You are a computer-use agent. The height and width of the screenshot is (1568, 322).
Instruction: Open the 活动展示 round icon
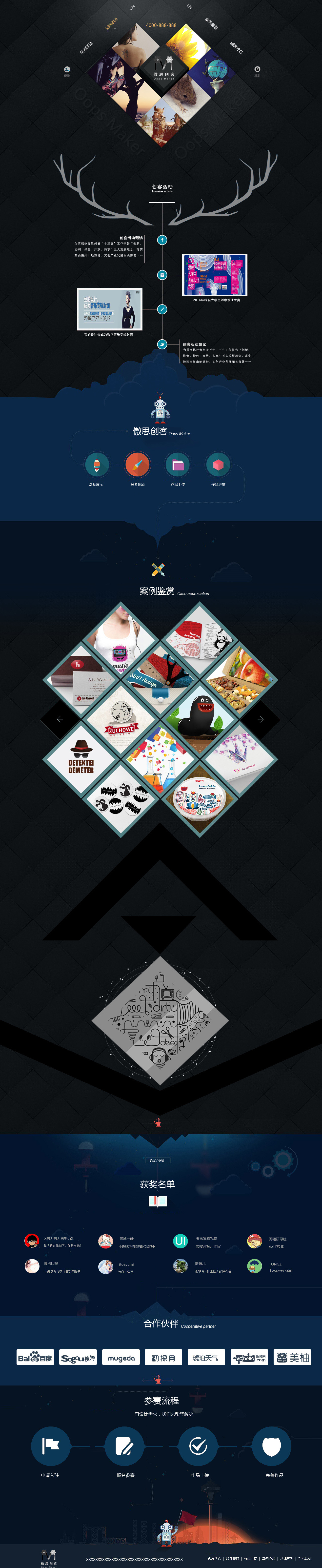click(96, 465)
